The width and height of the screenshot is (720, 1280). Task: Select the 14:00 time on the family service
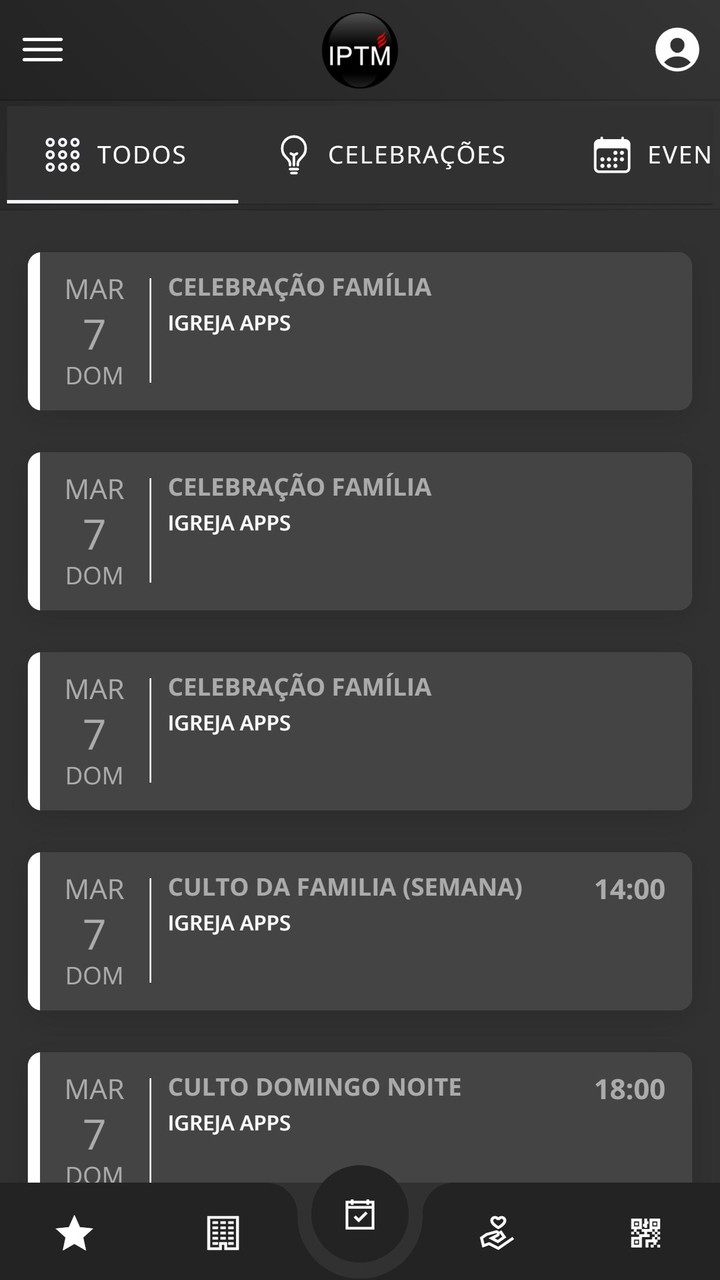(630, 888)
